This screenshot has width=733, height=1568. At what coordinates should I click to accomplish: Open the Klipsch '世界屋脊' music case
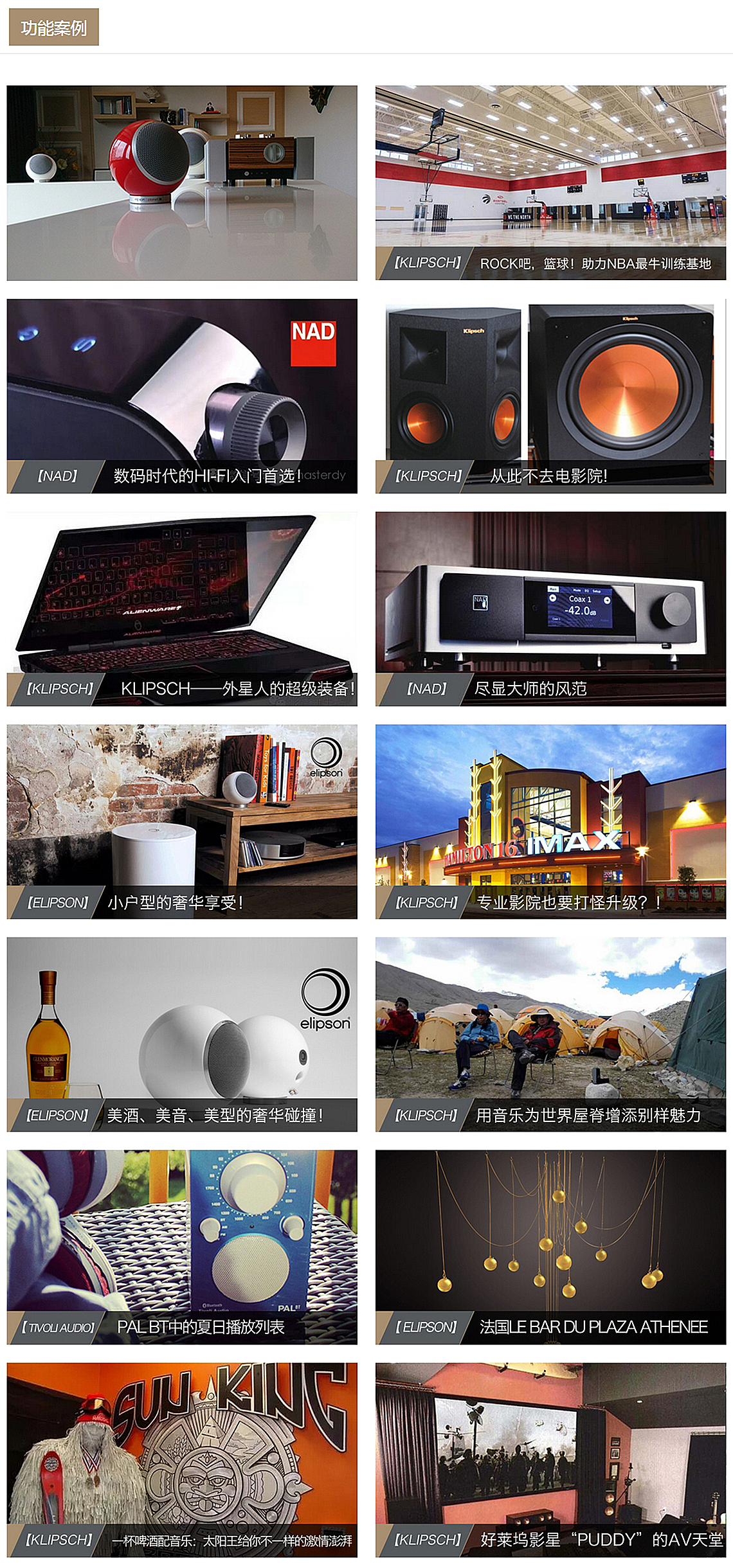pos(550,1034)
